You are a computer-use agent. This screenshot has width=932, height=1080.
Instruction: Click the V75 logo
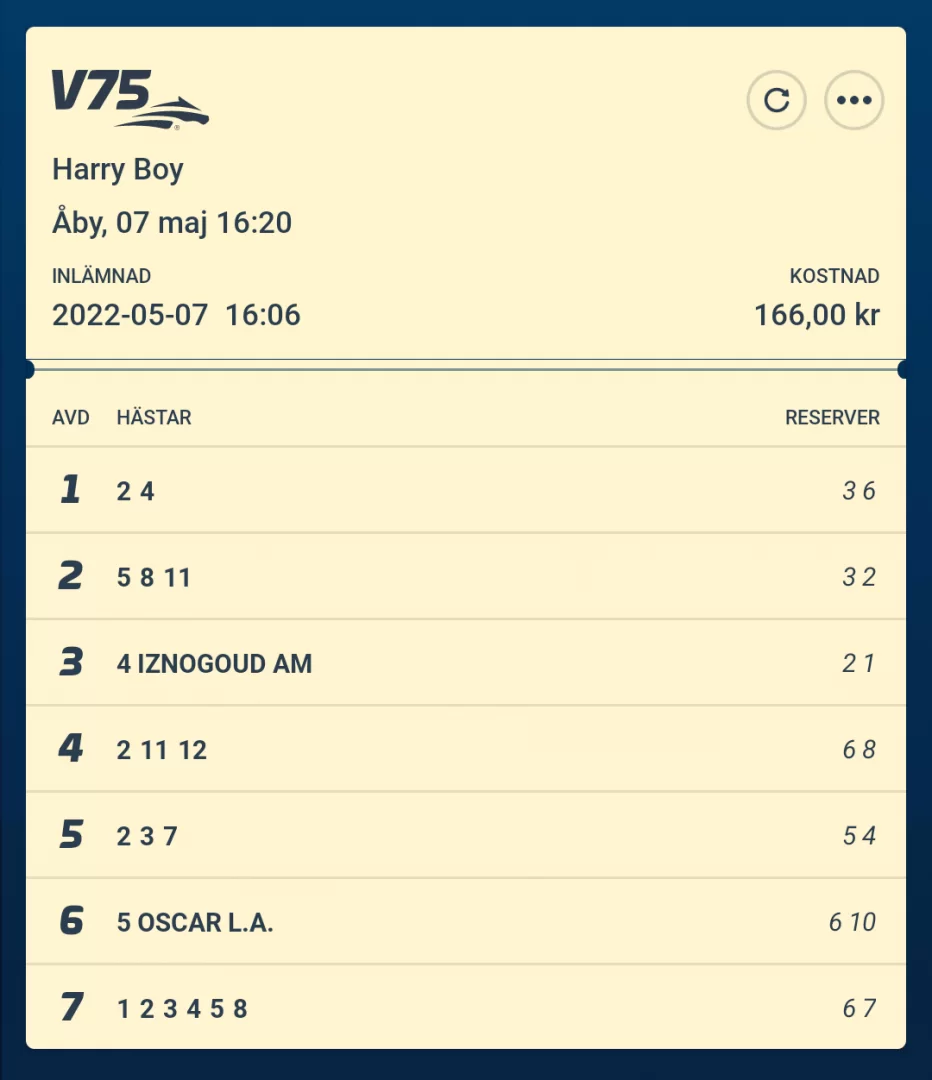coord(130,98)
